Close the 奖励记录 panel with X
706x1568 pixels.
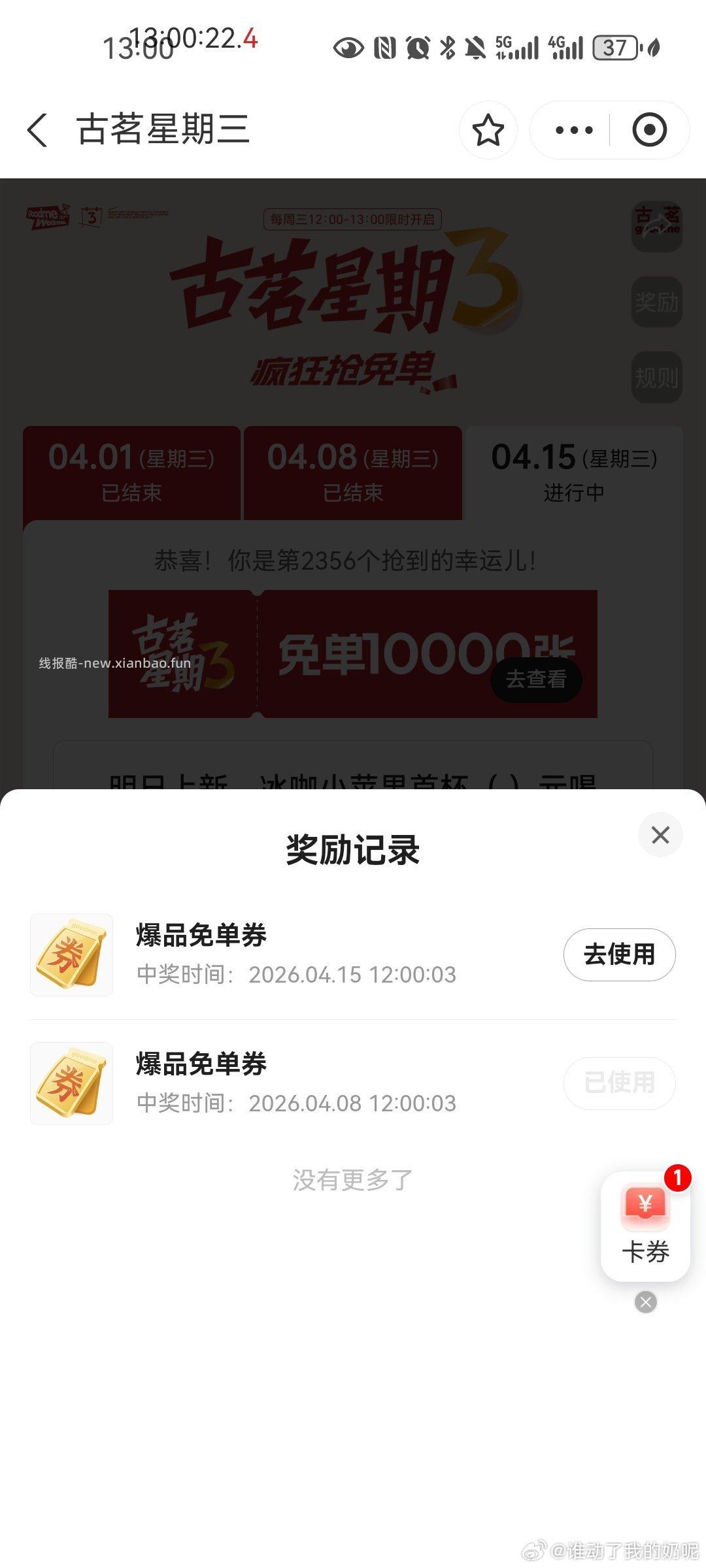tap(660, 834)
